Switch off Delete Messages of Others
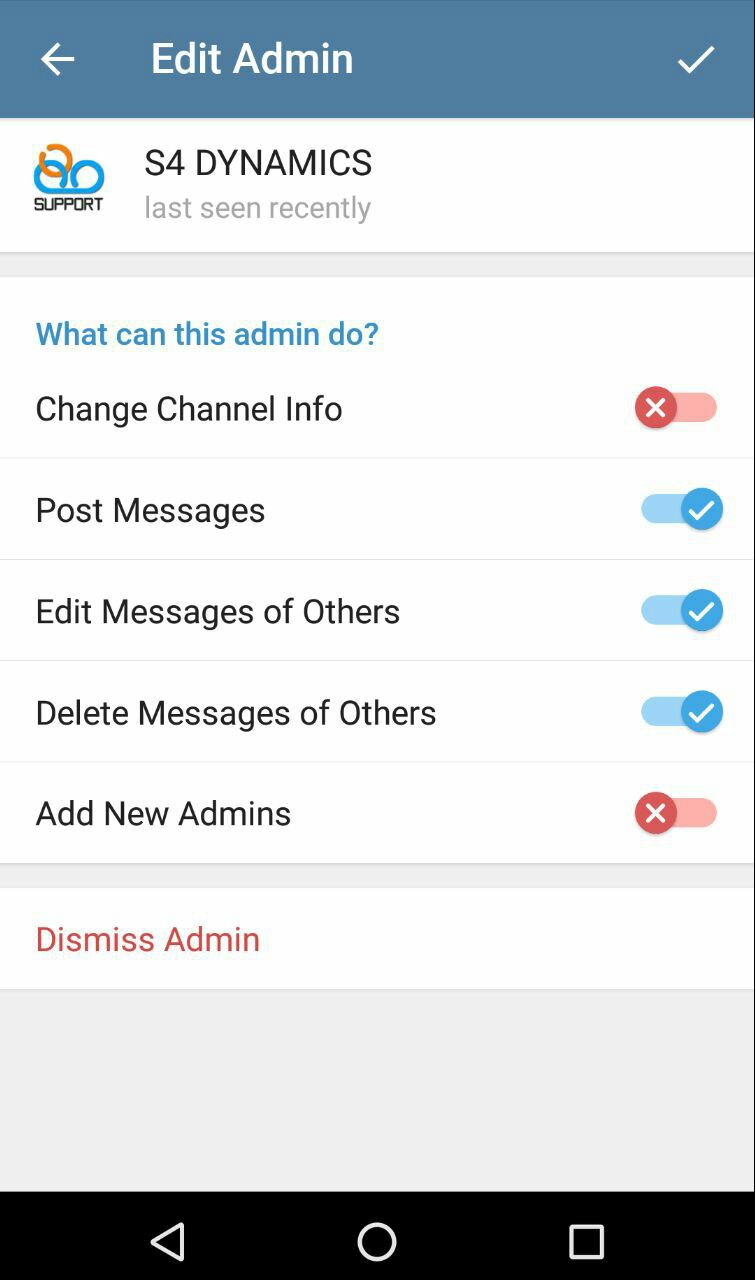 [681, 711]
